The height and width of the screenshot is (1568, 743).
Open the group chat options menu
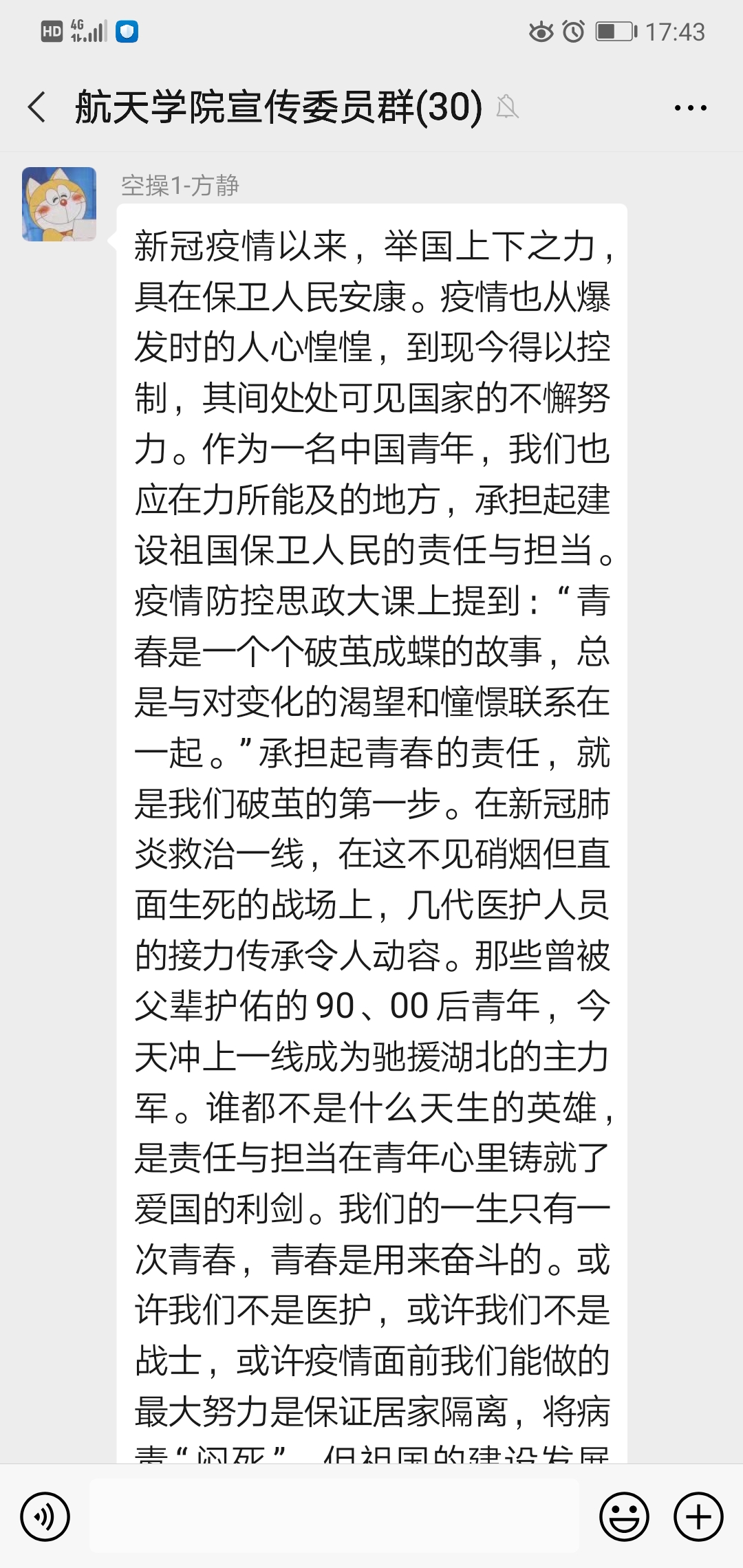pyautogui.click(x=690, y=108)
